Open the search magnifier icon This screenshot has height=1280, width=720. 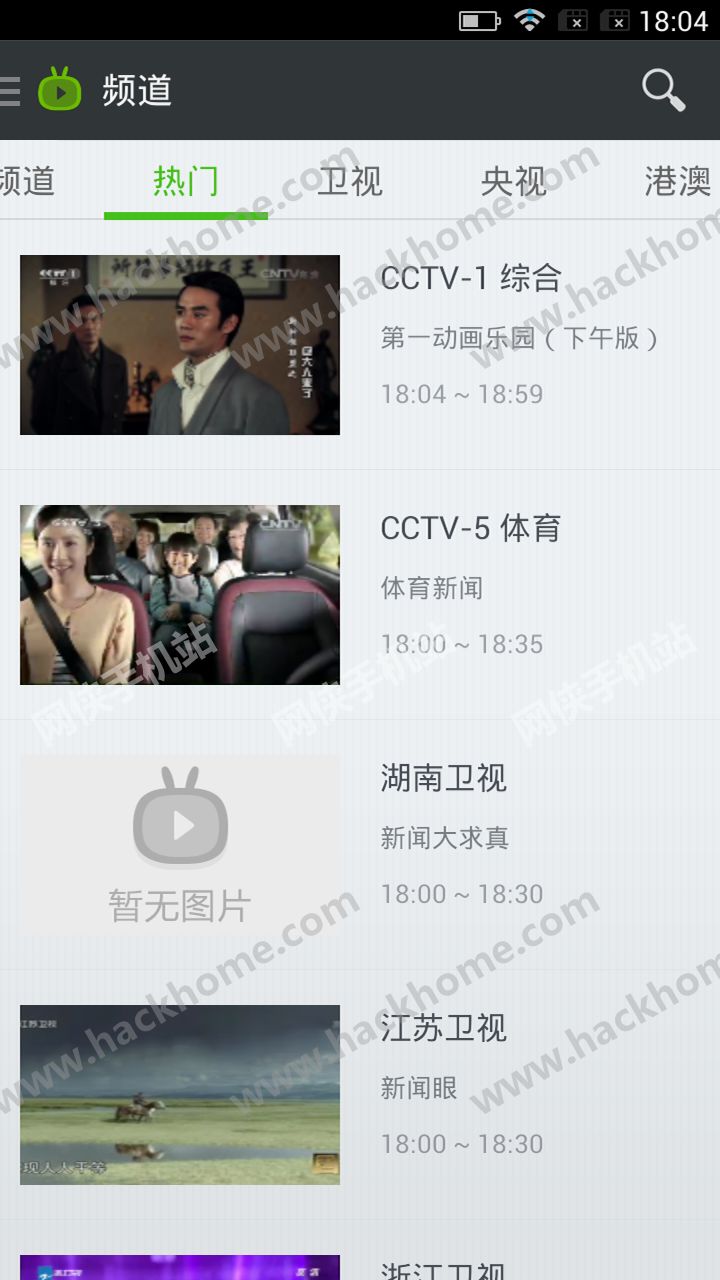663,90
